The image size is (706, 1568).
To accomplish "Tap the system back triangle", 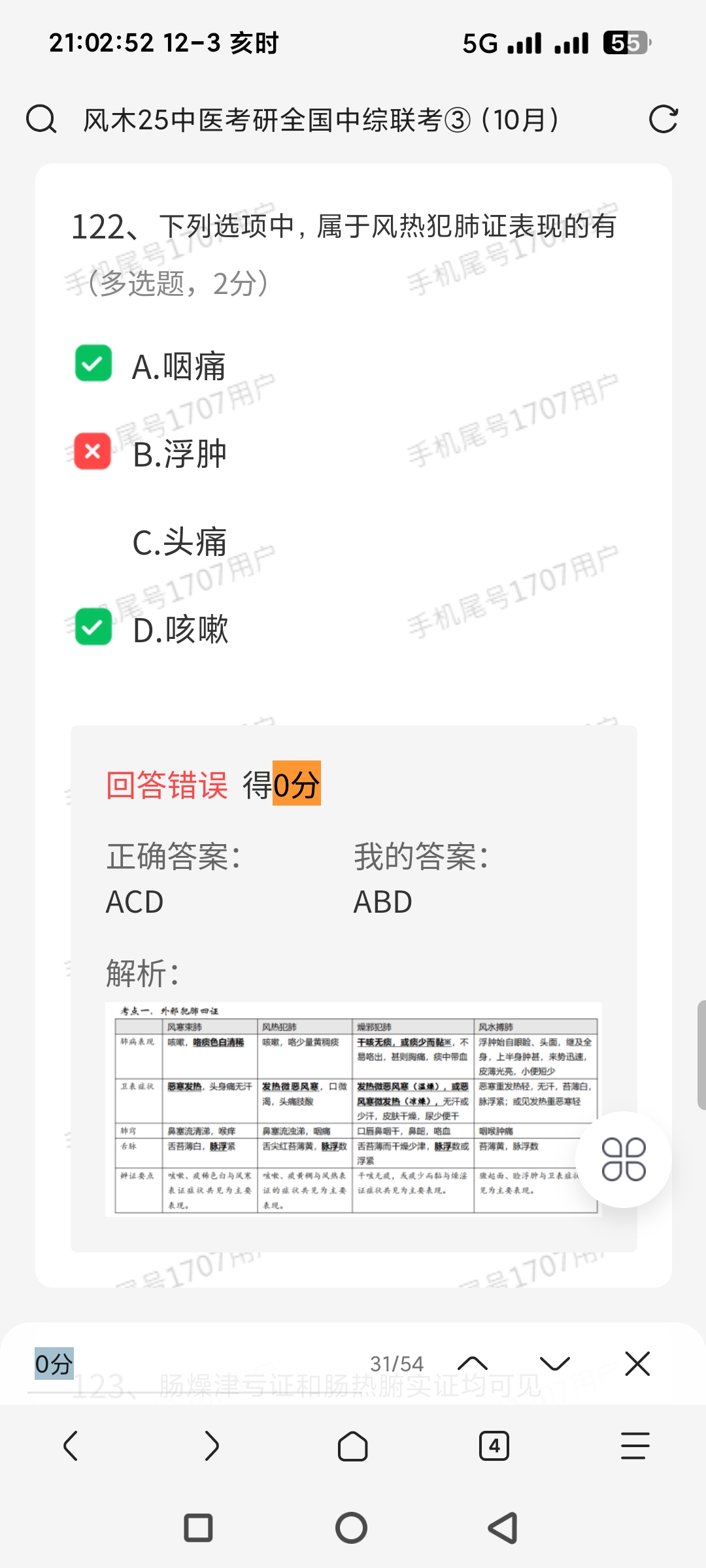I will tap(503, 1528).
